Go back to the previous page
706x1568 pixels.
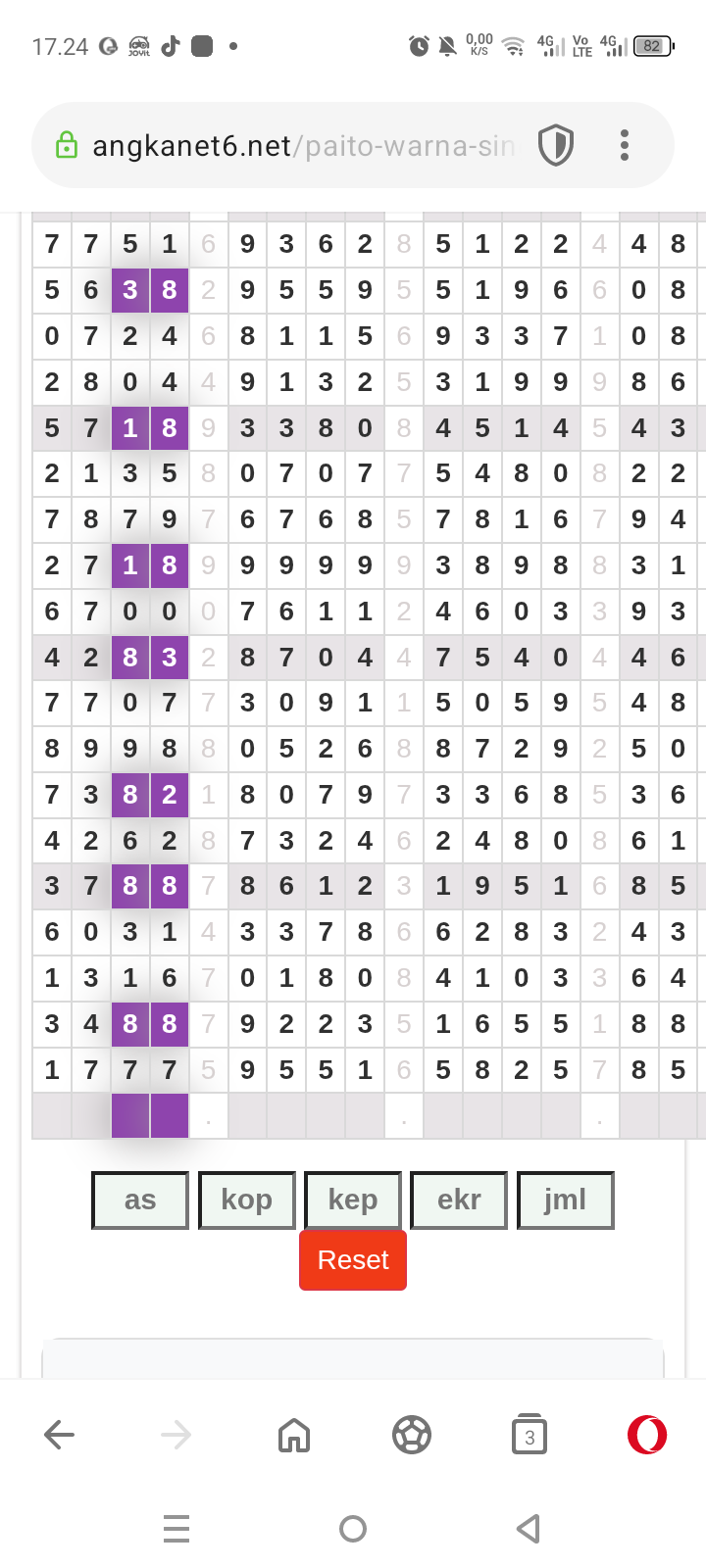click(x=59, y=1436)
